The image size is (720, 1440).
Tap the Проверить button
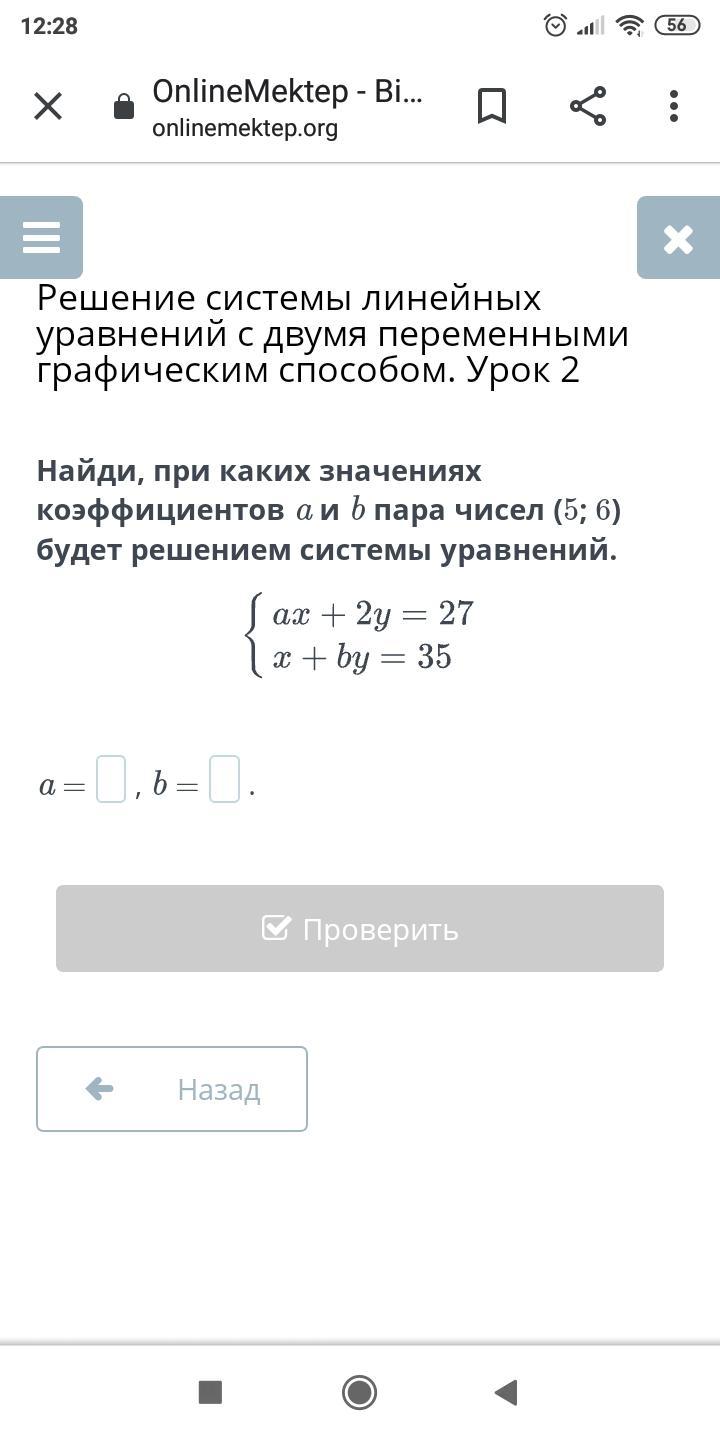point(360,928)
